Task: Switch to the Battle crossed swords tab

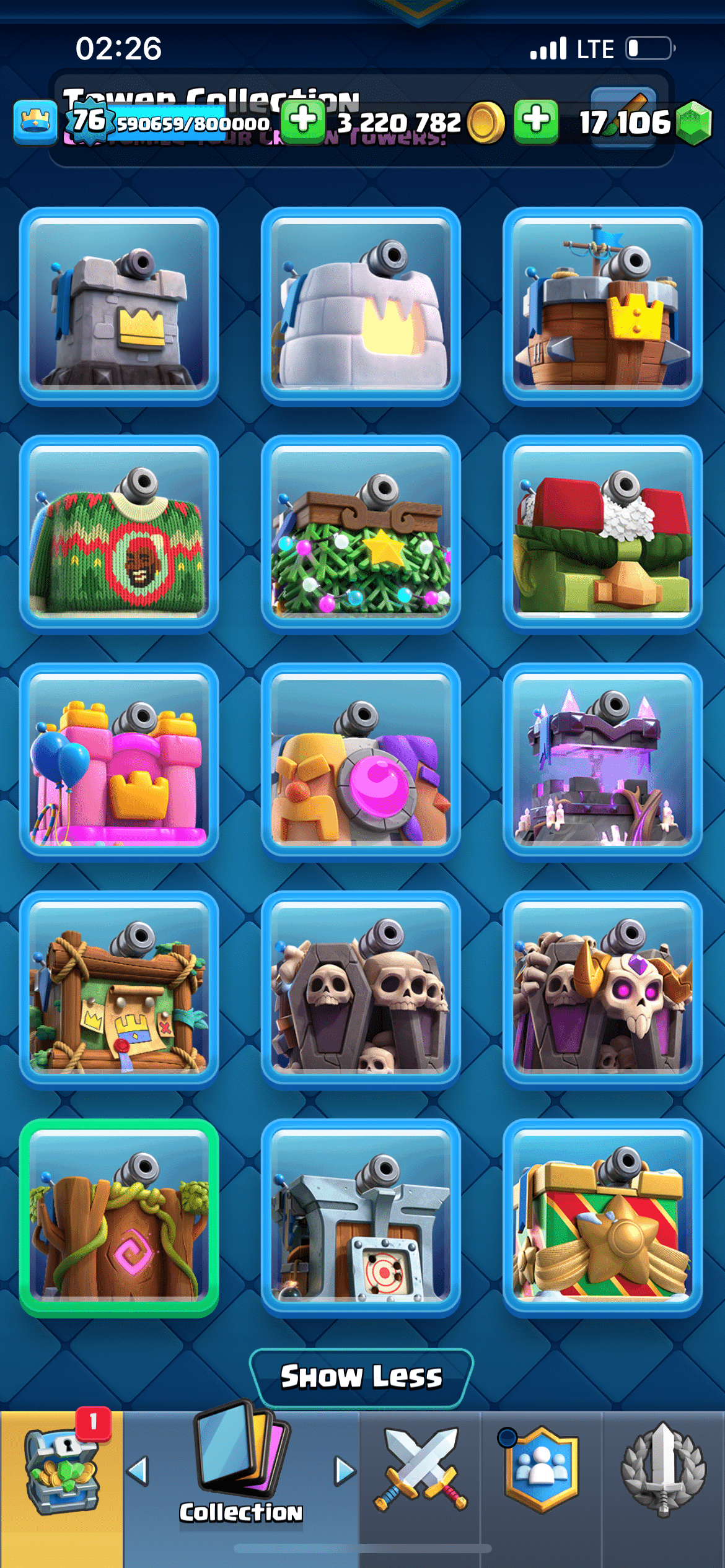Action: 420,1470
